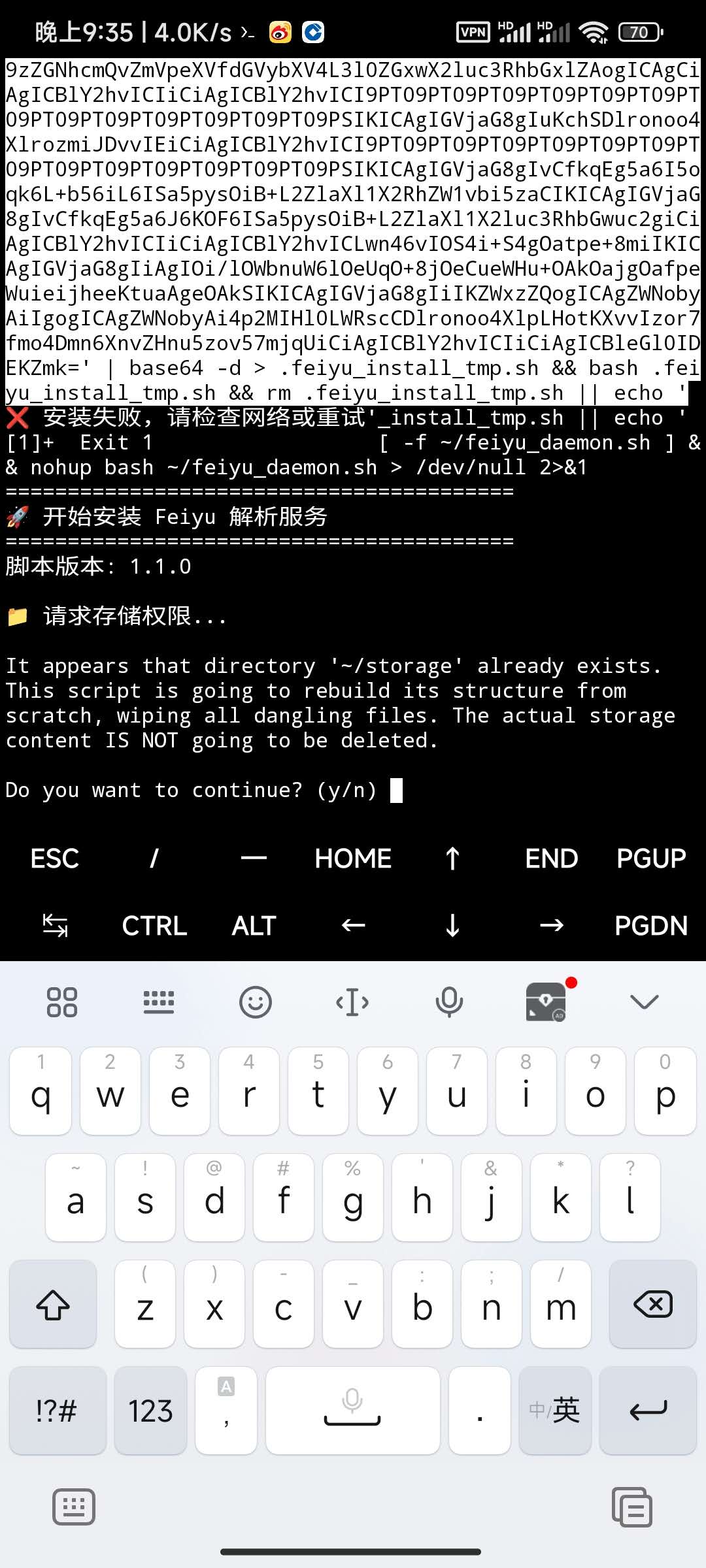The height and width of the screenshot is (1568, 706).
Task: Tap the return key on the keyboard
Action: coord(648,1411)
